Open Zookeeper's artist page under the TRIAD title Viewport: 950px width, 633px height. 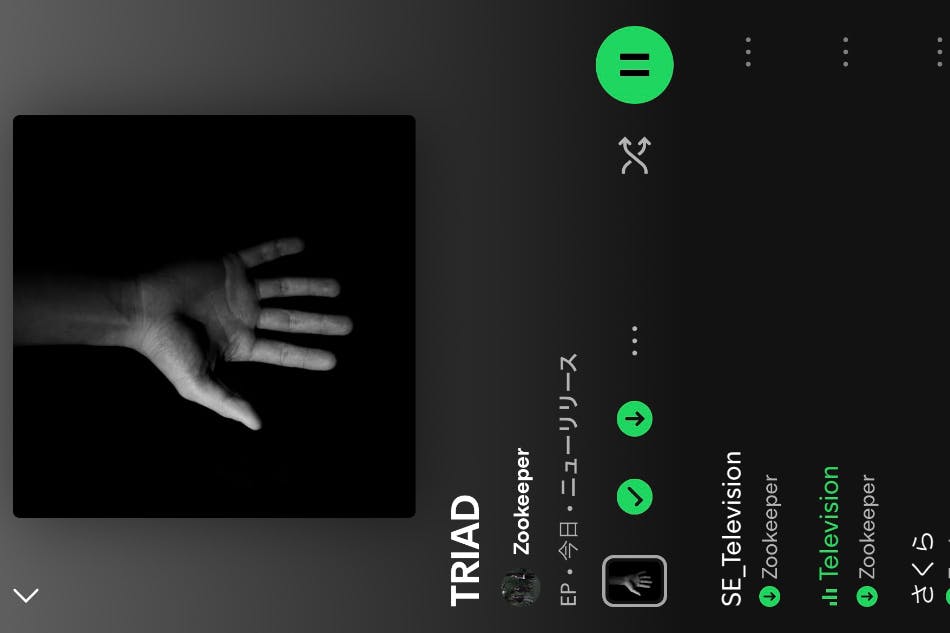coord(521,503)
